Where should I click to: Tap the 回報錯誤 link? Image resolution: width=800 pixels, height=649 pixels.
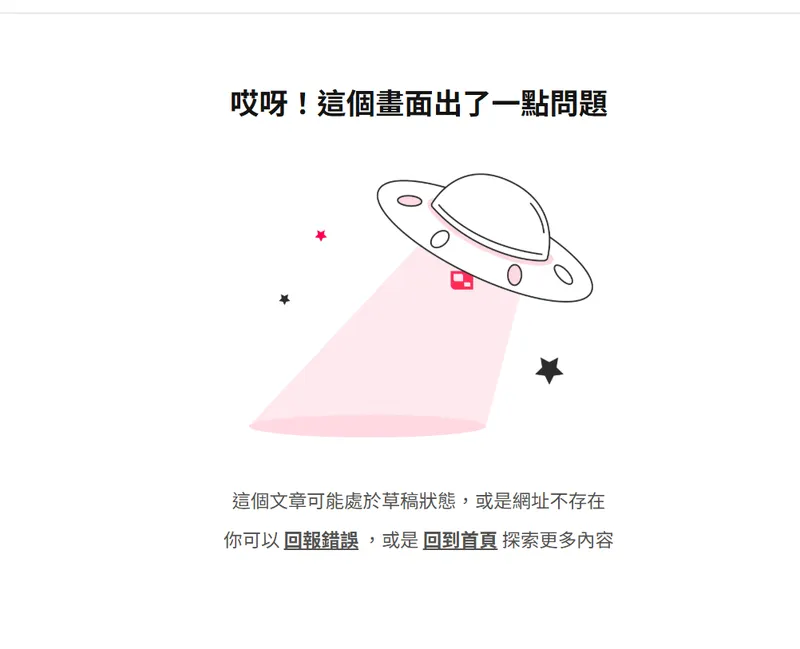[x=321, y=541]
